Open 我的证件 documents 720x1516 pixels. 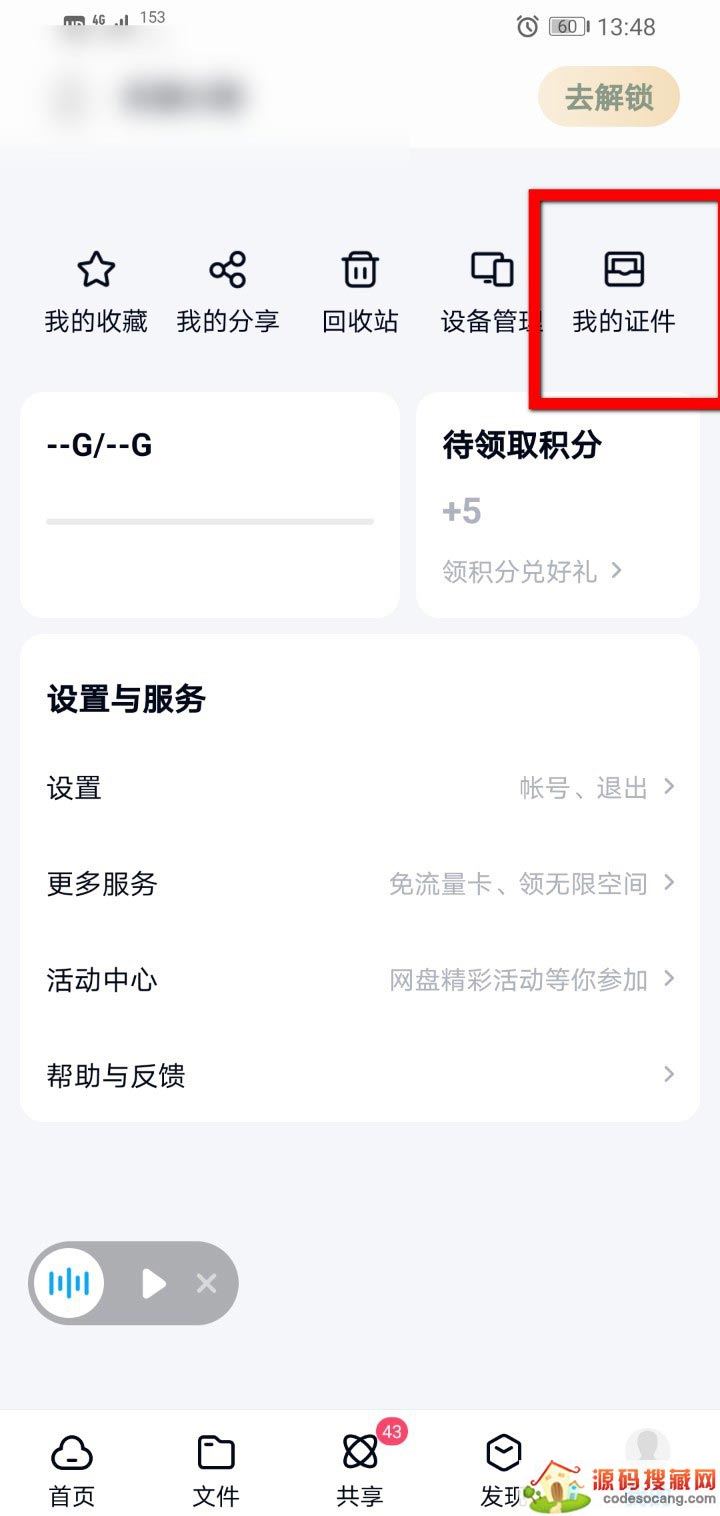click(624, 291)
